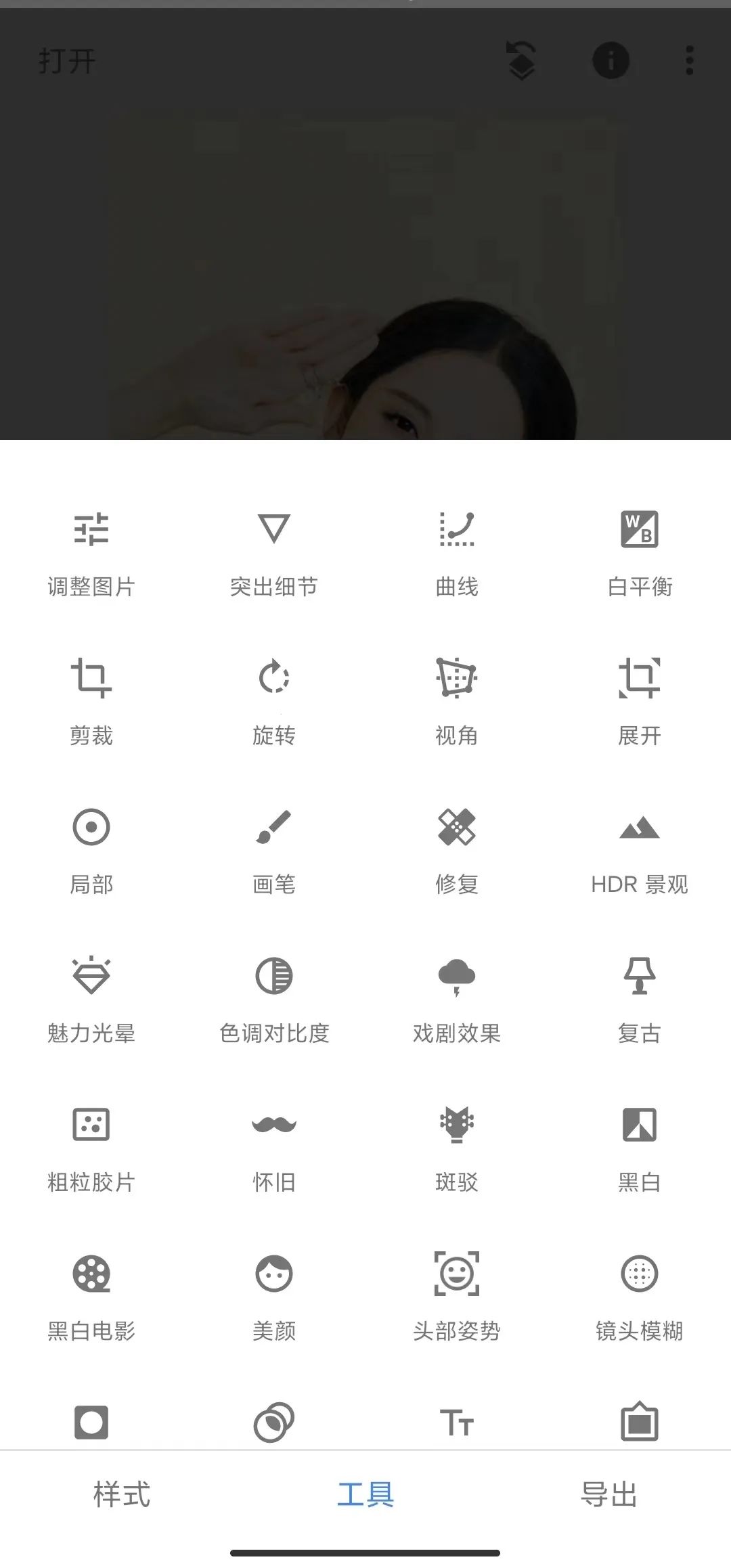Tap 打开 to open an image
This screenshot has width=731, height=1568.
pos(66,61)
